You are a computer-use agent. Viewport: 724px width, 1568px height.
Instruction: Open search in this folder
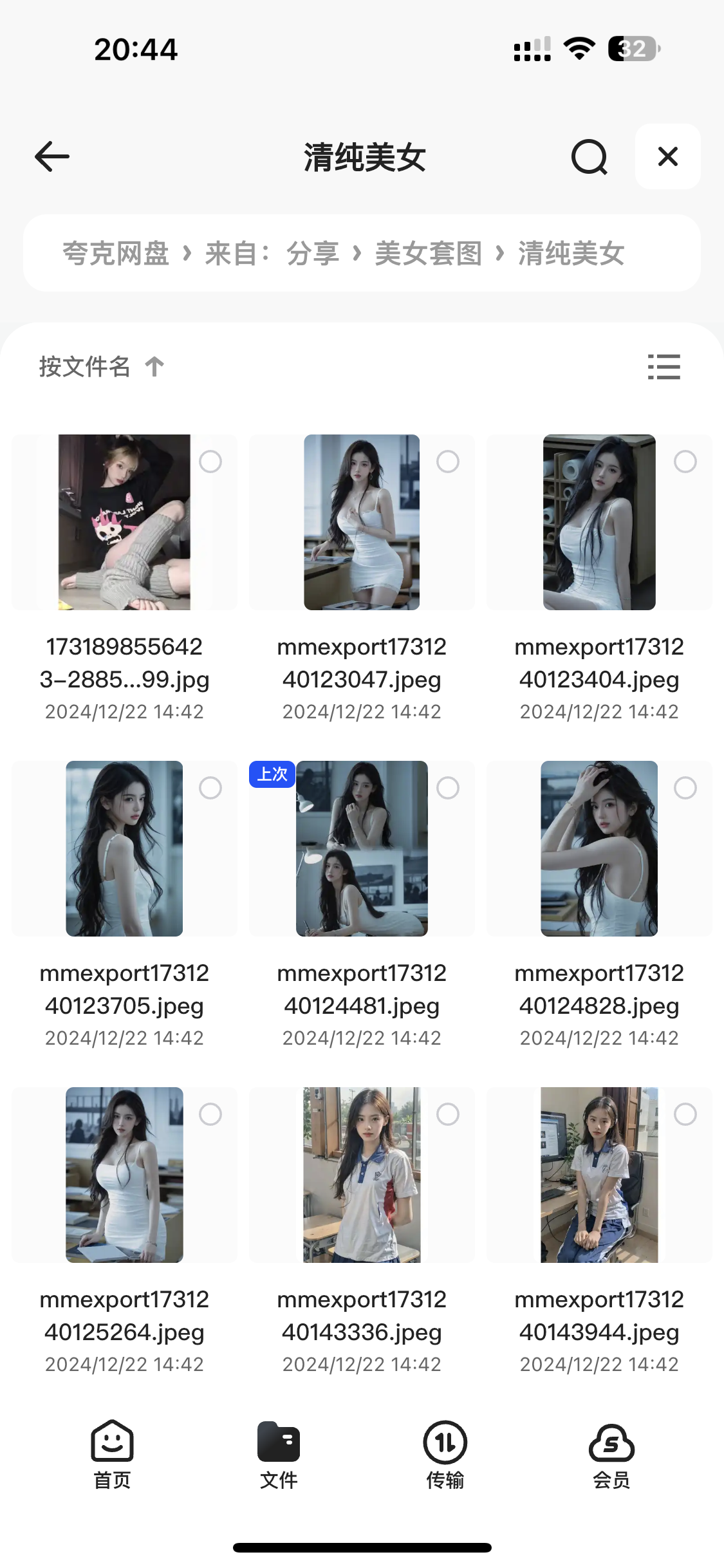tap(589, 156)
